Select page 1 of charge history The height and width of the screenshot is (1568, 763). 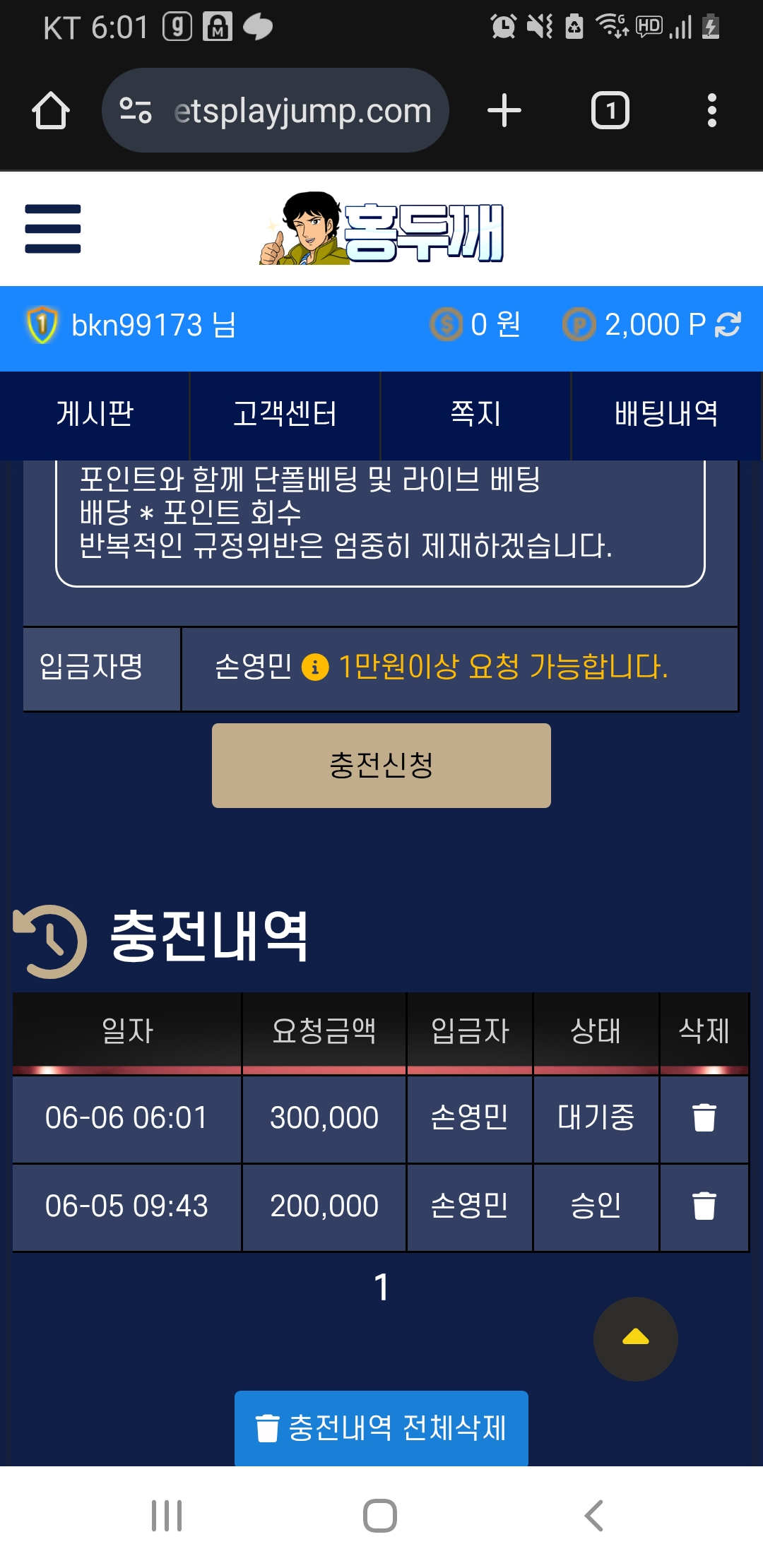[381, 1288]
